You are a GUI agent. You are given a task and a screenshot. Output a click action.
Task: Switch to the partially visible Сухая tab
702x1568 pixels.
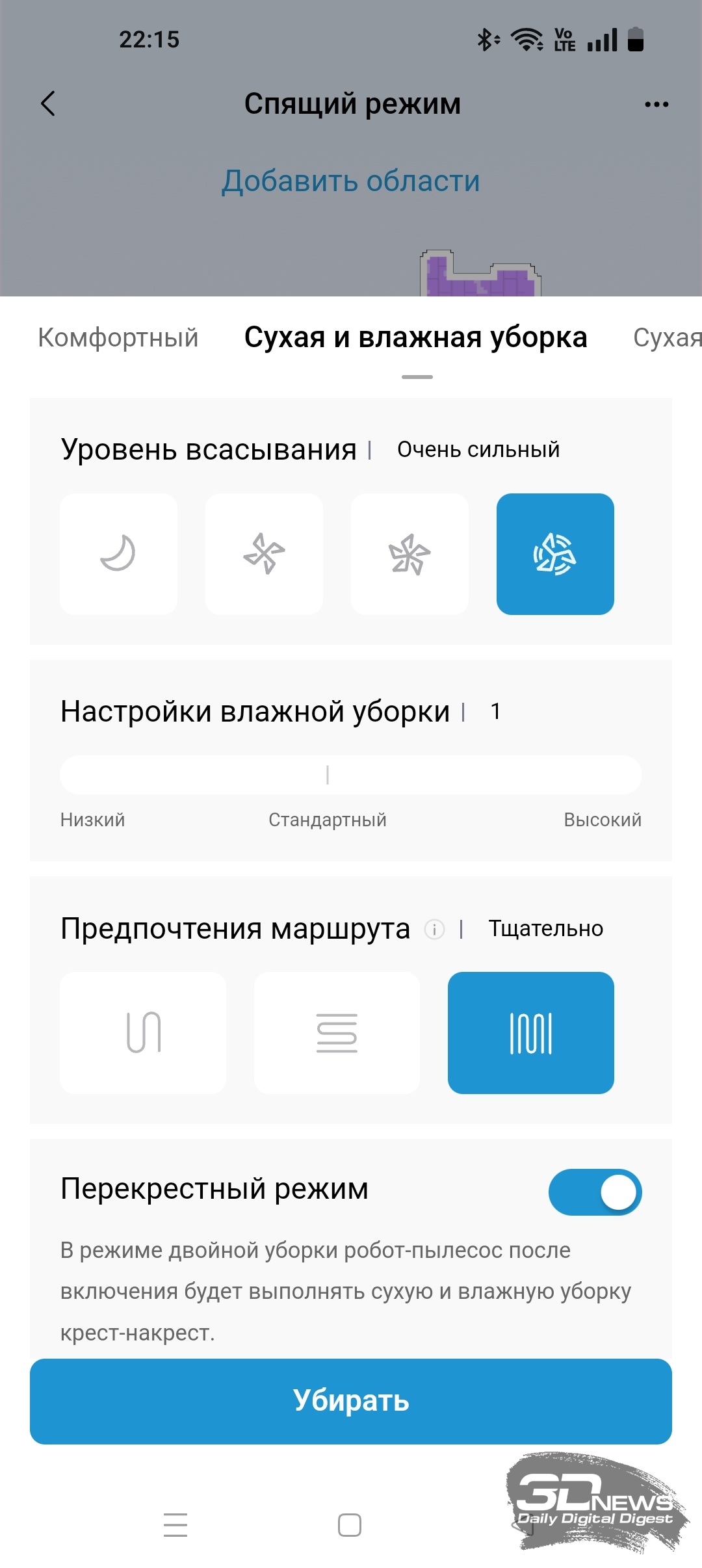667,337
